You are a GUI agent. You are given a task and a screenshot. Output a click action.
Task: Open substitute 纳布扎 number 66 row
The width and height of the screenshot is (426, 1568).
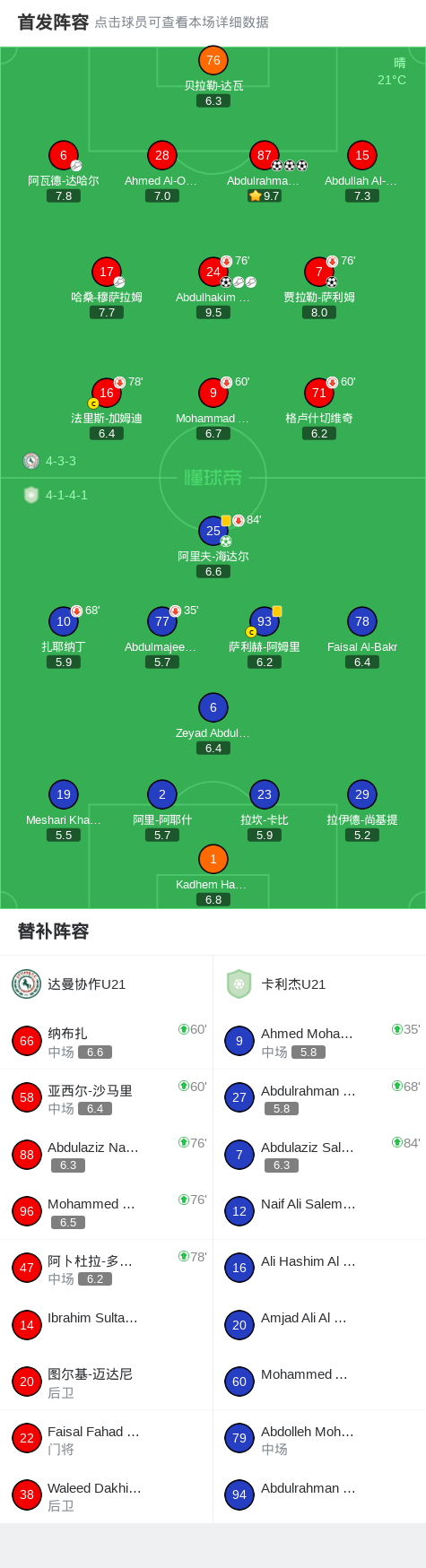(107, 1041)
